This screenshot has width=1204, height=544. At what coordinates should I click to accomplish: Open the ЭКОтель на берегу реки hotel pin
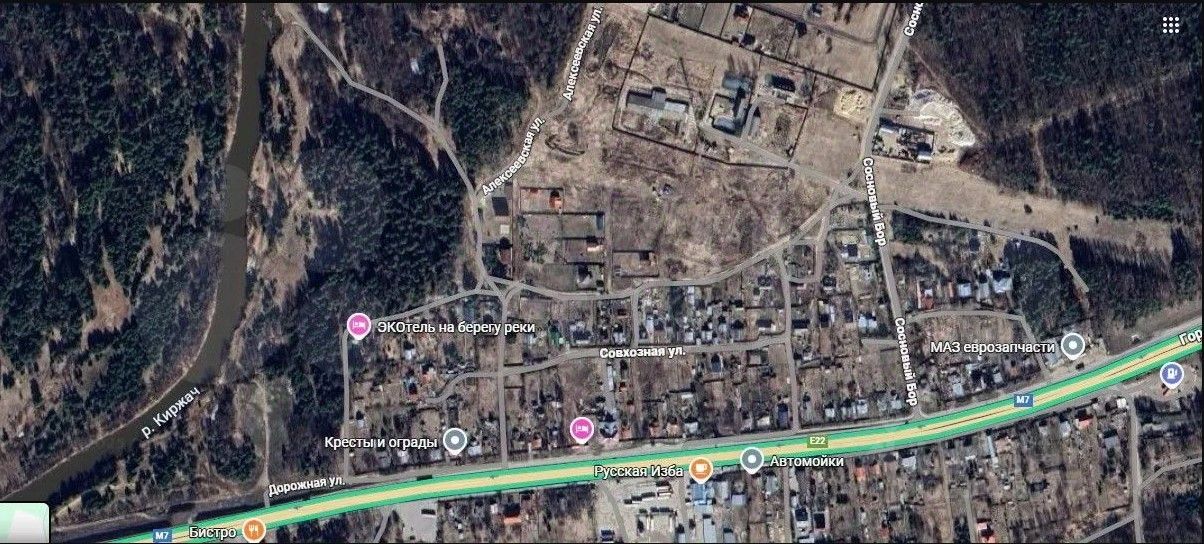tap(358, 325)
